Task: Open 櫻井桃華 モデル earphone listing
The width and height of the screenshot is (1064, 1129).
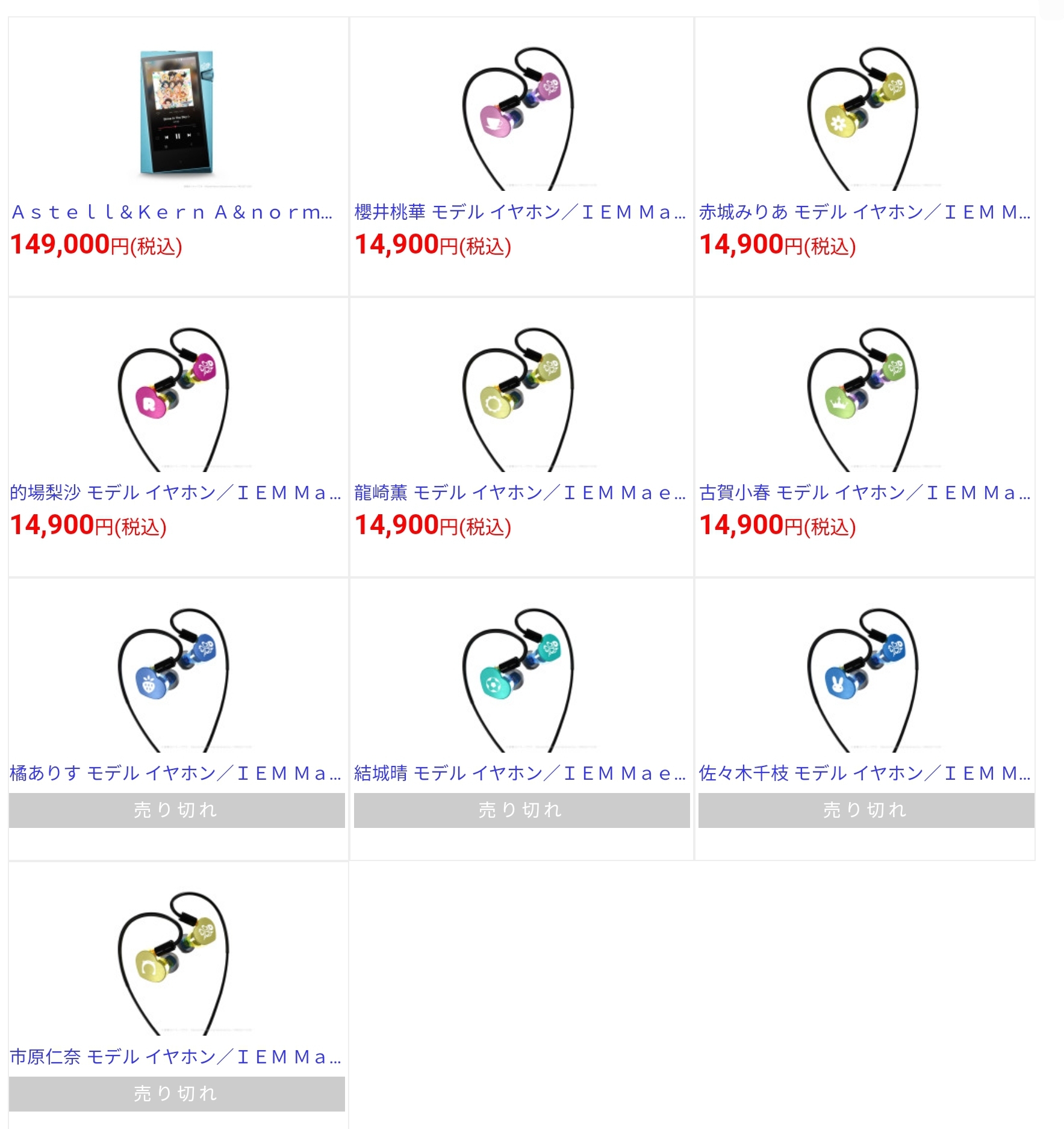Action: click(520, 212)
